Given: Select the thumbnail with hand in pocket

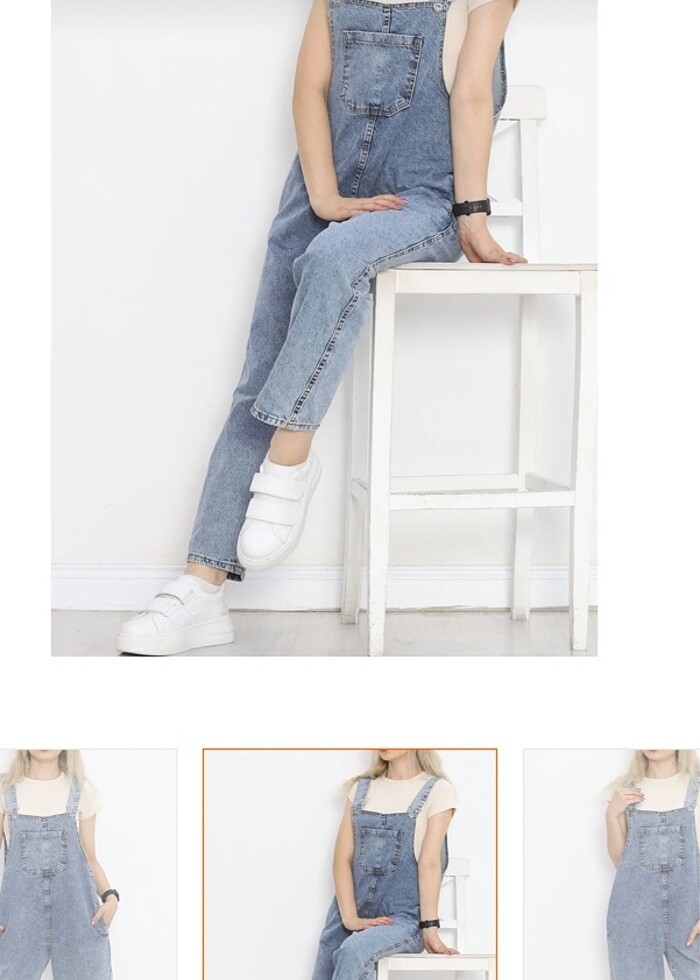Looking at the screenshot, I should (x=88, y=864).
